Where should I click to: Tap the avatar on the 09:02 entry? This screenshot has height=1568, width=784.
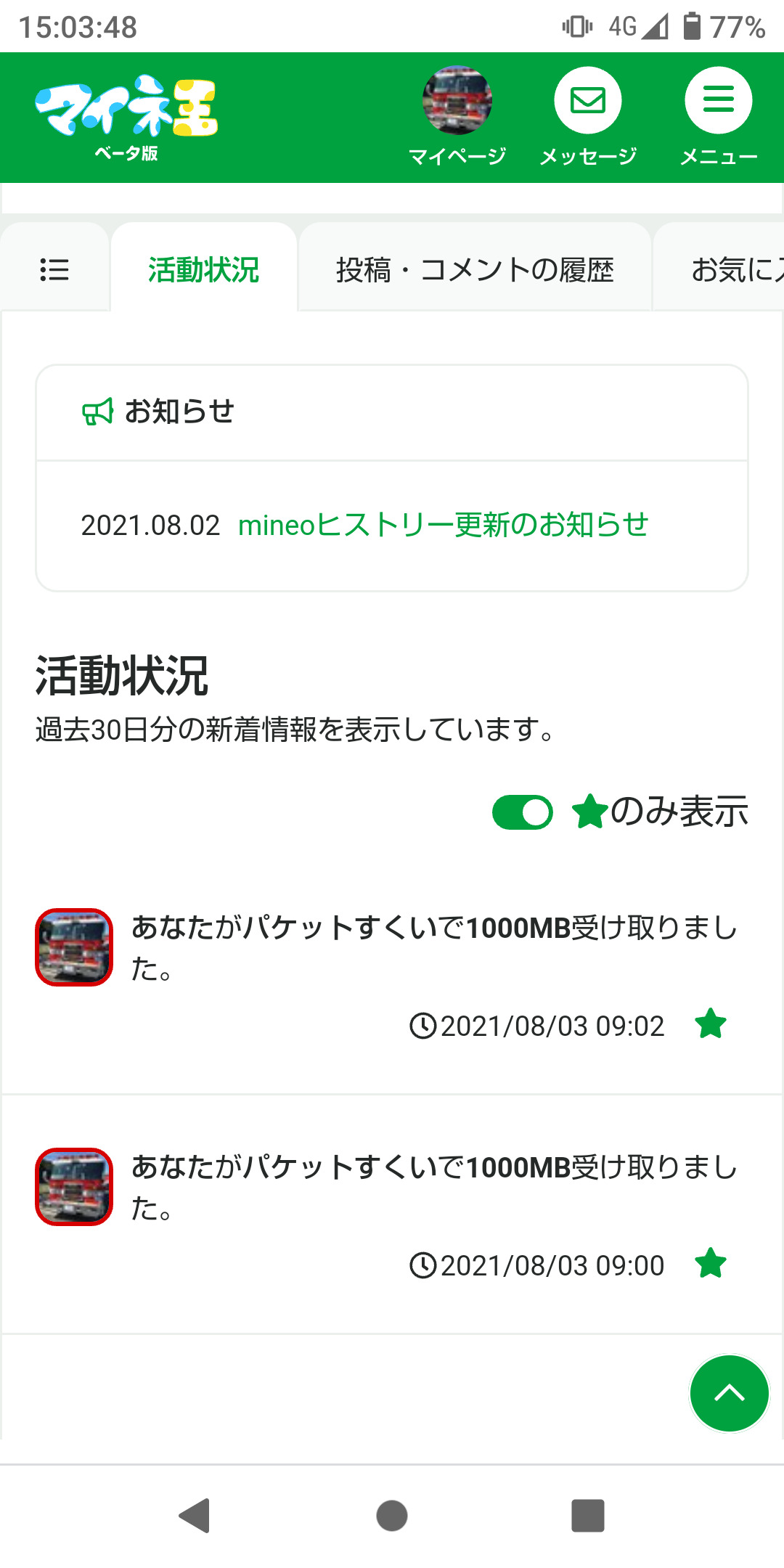click(x=74, y=947)
